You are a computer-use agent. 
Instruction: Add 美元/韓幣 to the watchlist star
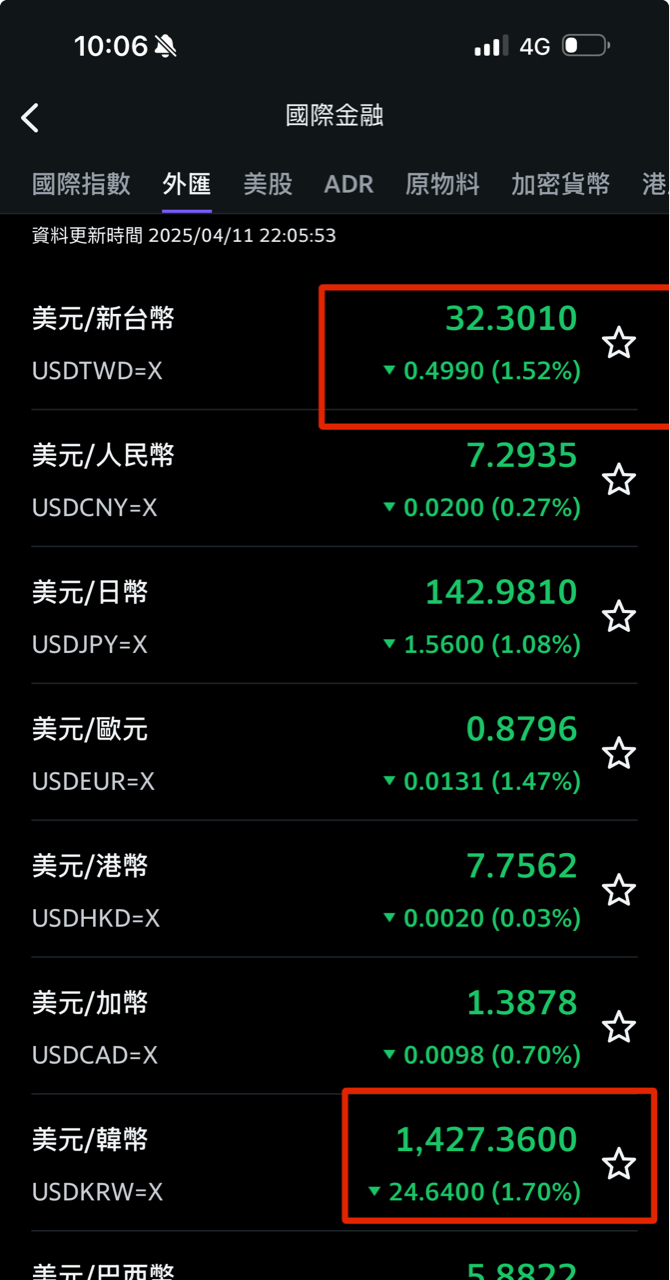(619, 1164)
